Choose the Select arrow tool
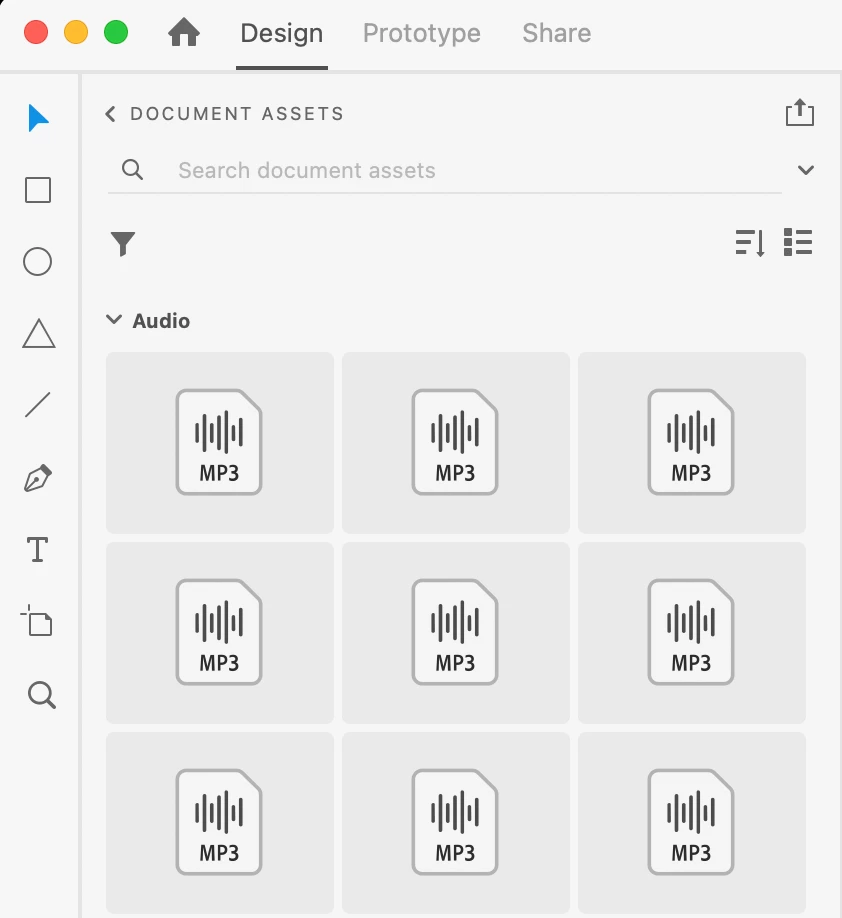The height and width of the screenshot is (918, 842). coord(38,118)
